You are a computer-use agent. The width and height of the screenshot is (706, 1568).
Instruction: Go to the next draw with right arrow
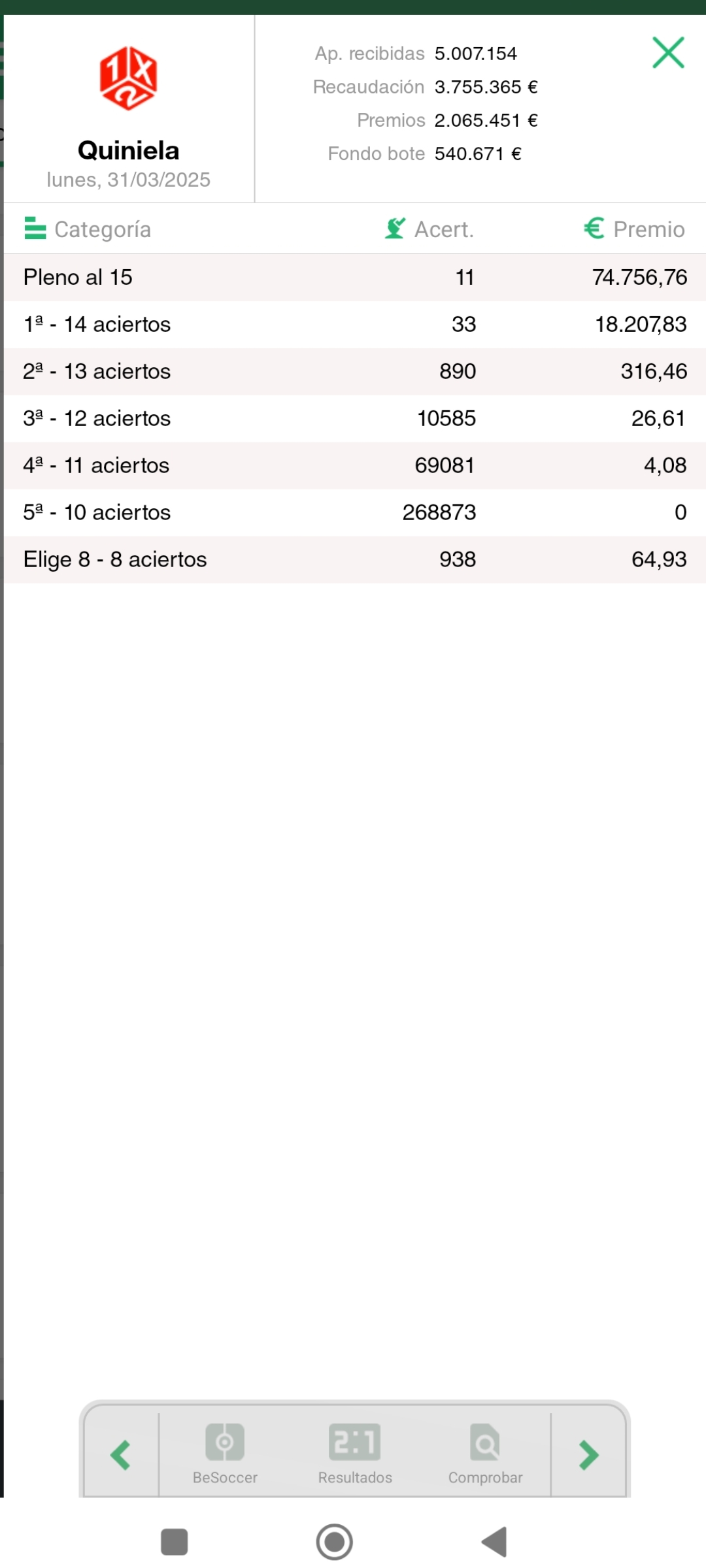click(588, 1455)
